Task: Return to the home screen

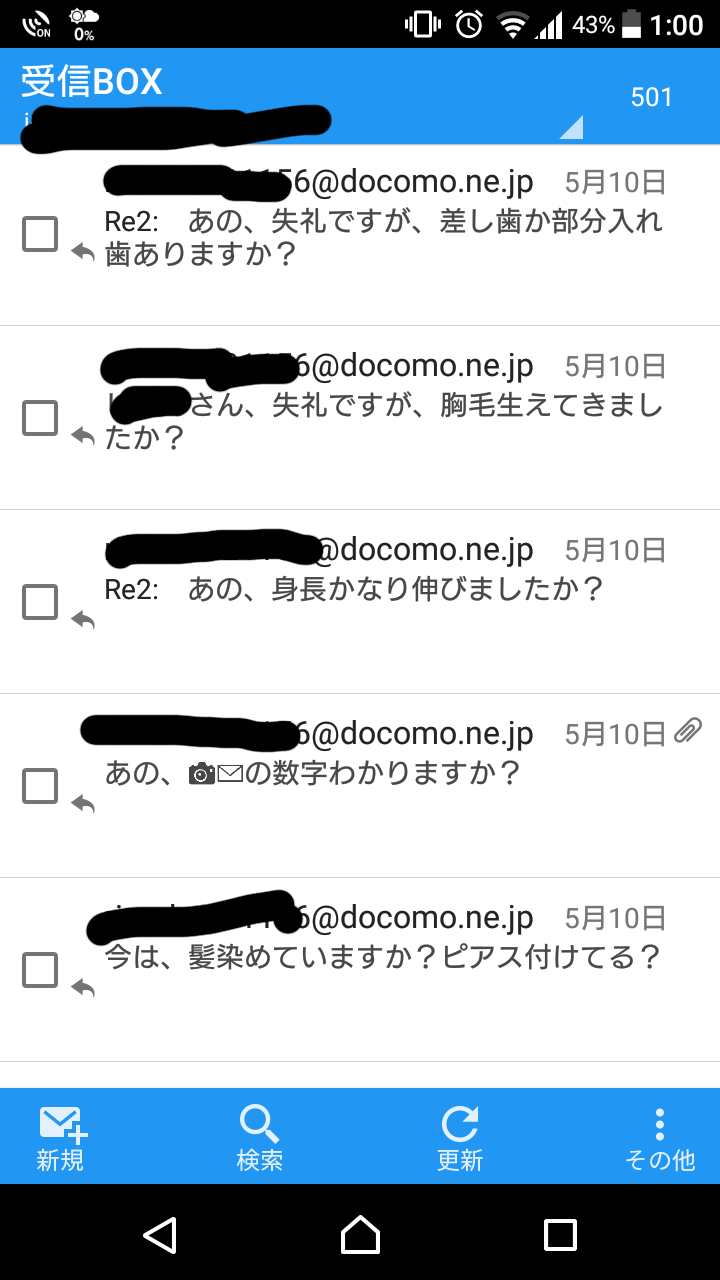Action: [x=360, y=1235]
